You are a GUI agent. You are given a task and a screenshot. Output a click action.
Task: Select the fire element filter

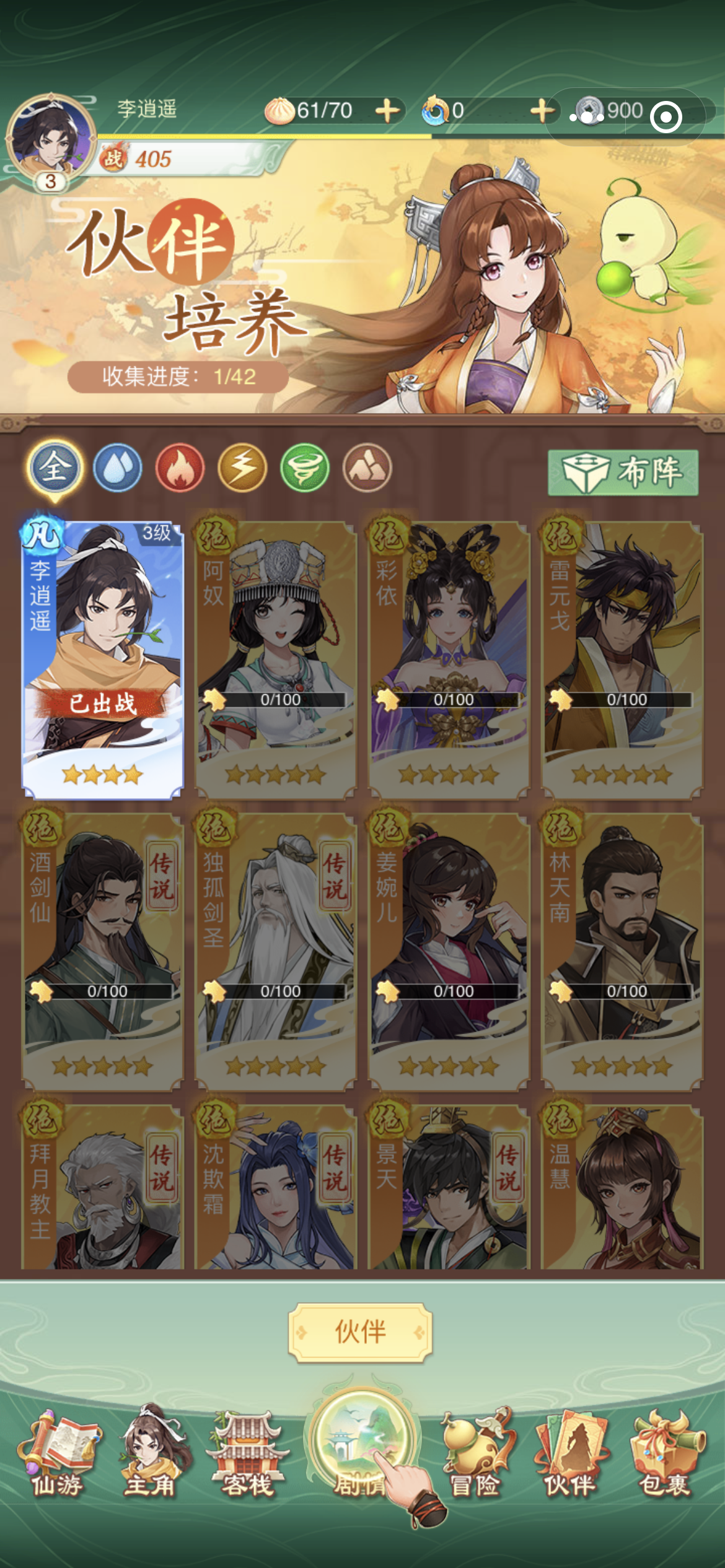[180, 468]
